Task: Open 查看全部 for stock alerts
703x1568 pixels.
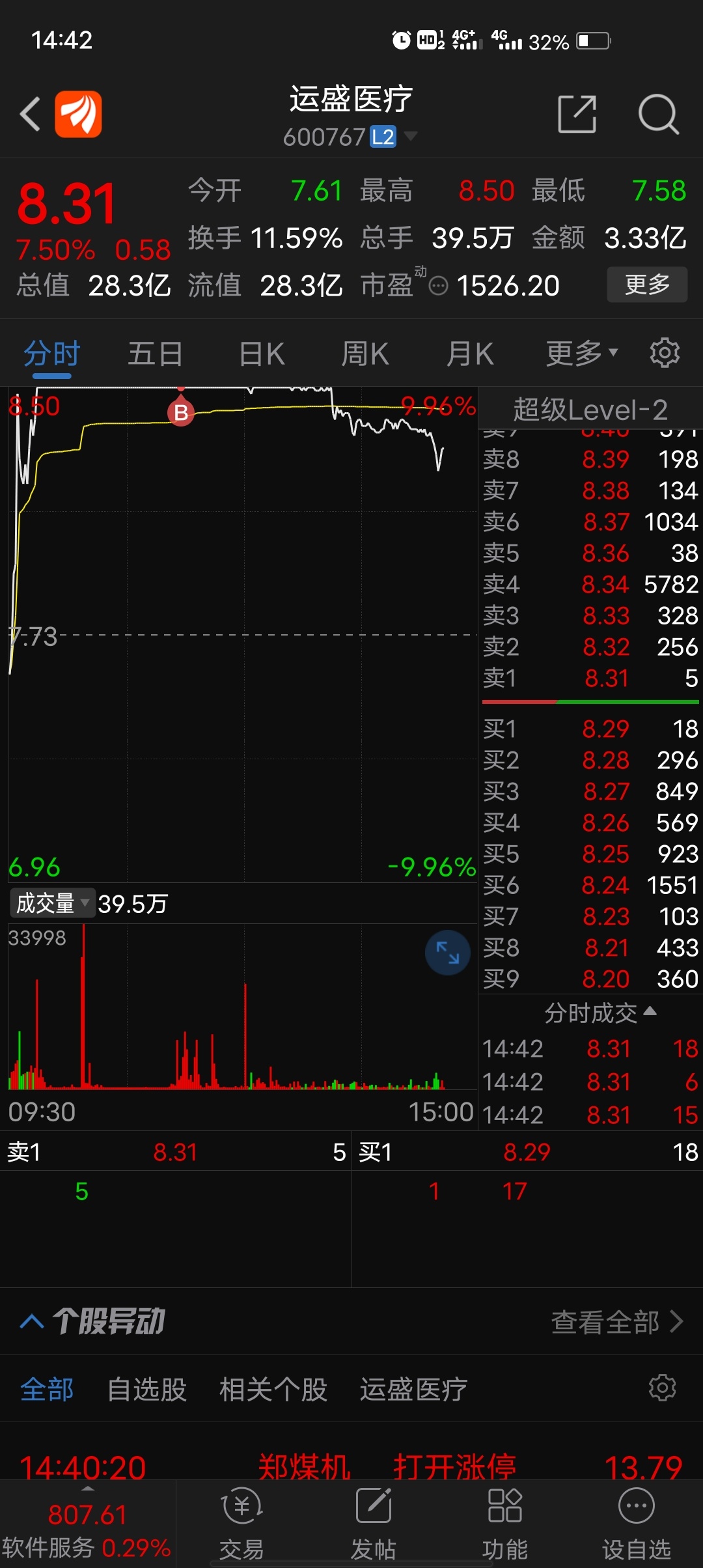Action: pos(617,1322)
